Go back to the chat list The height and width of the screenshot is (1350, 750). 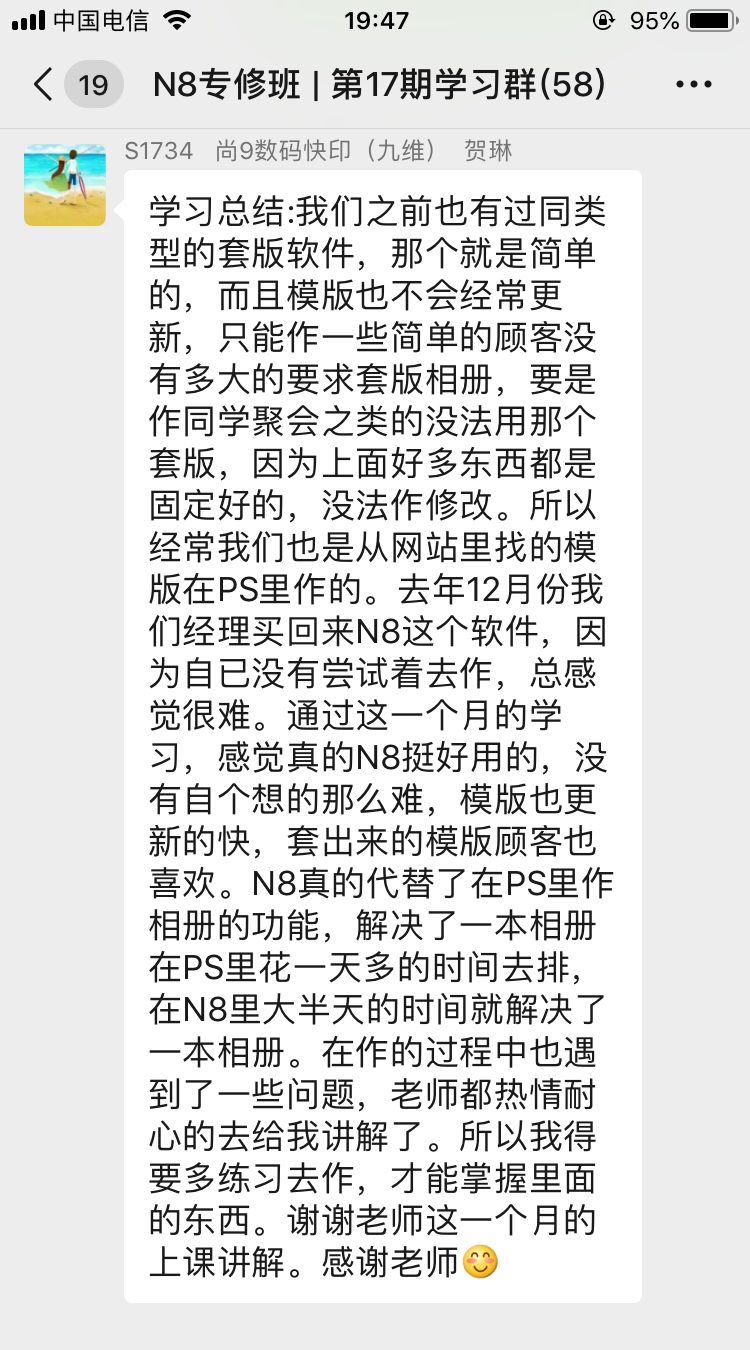point(44,84)
